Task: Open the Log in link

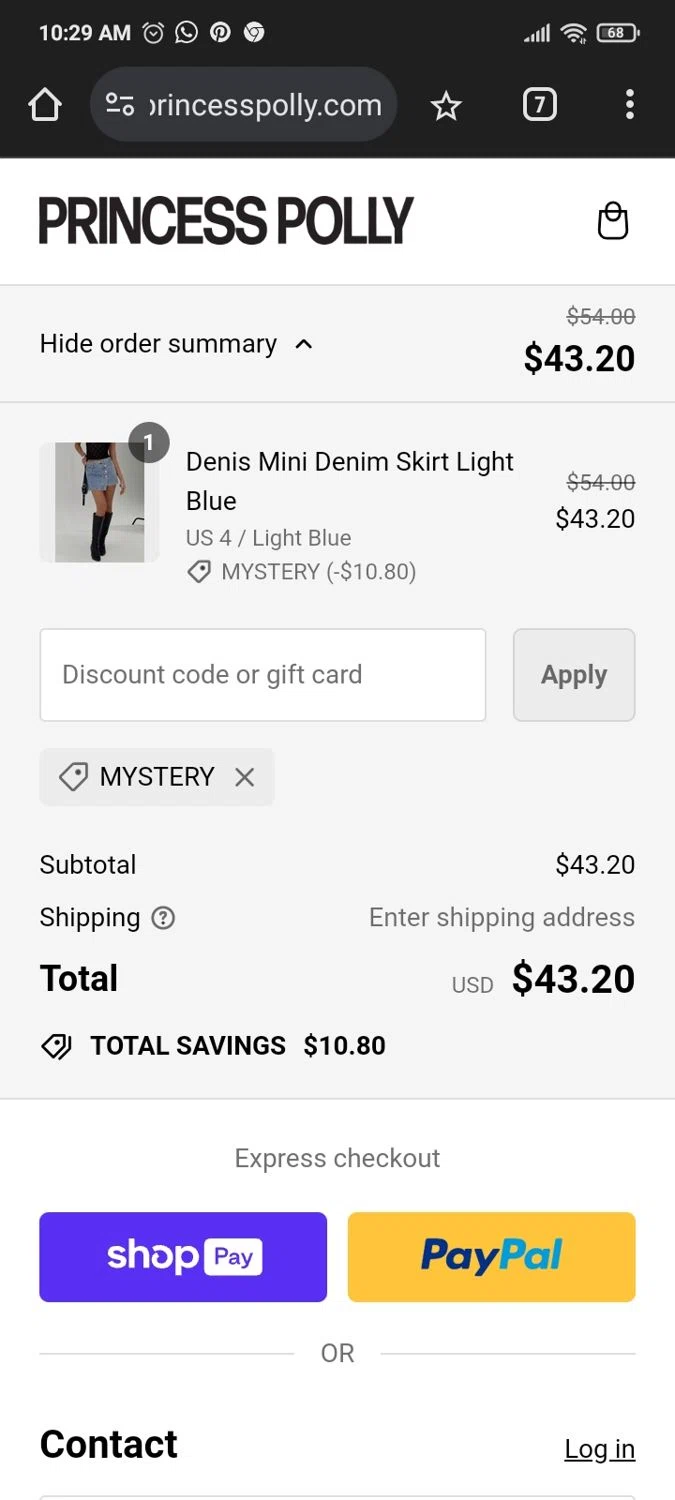Action: pos(599,1449)
